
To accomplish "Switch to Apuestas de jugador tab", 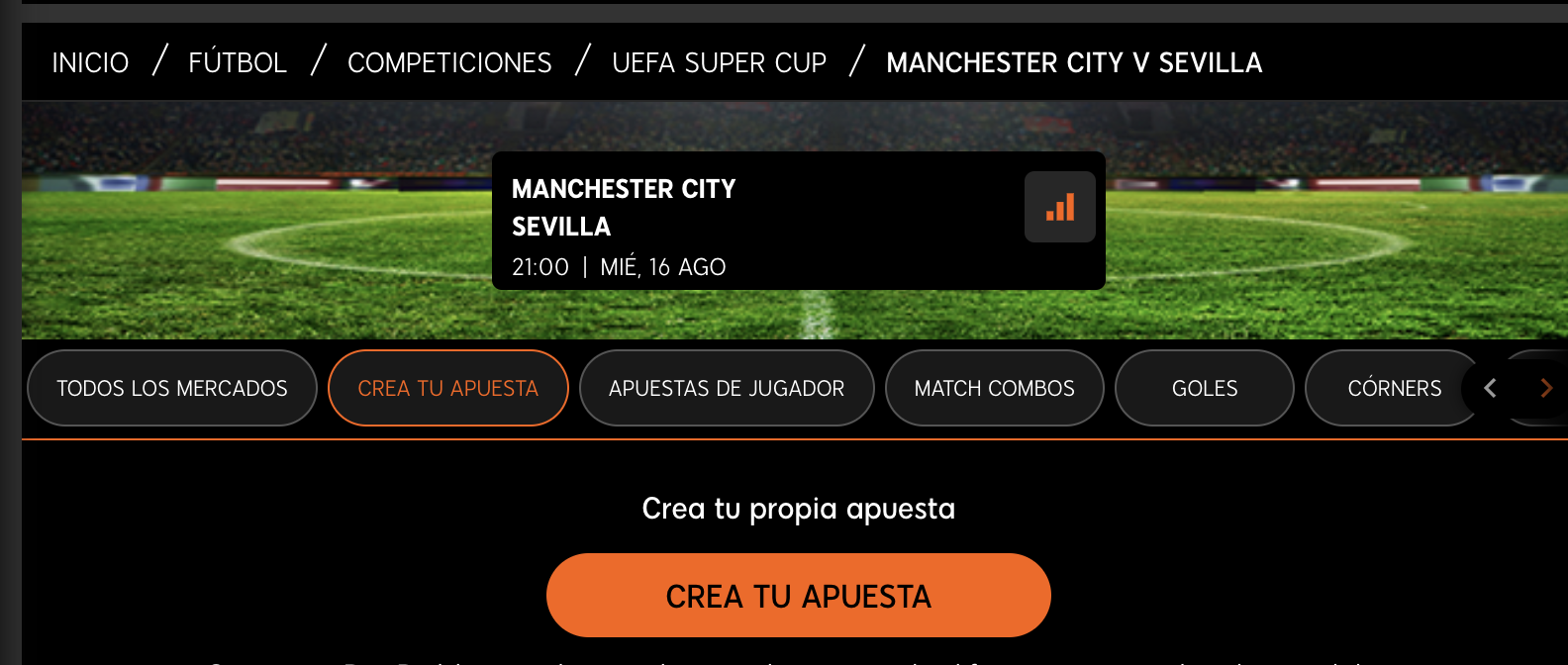I will pos(727,388).
